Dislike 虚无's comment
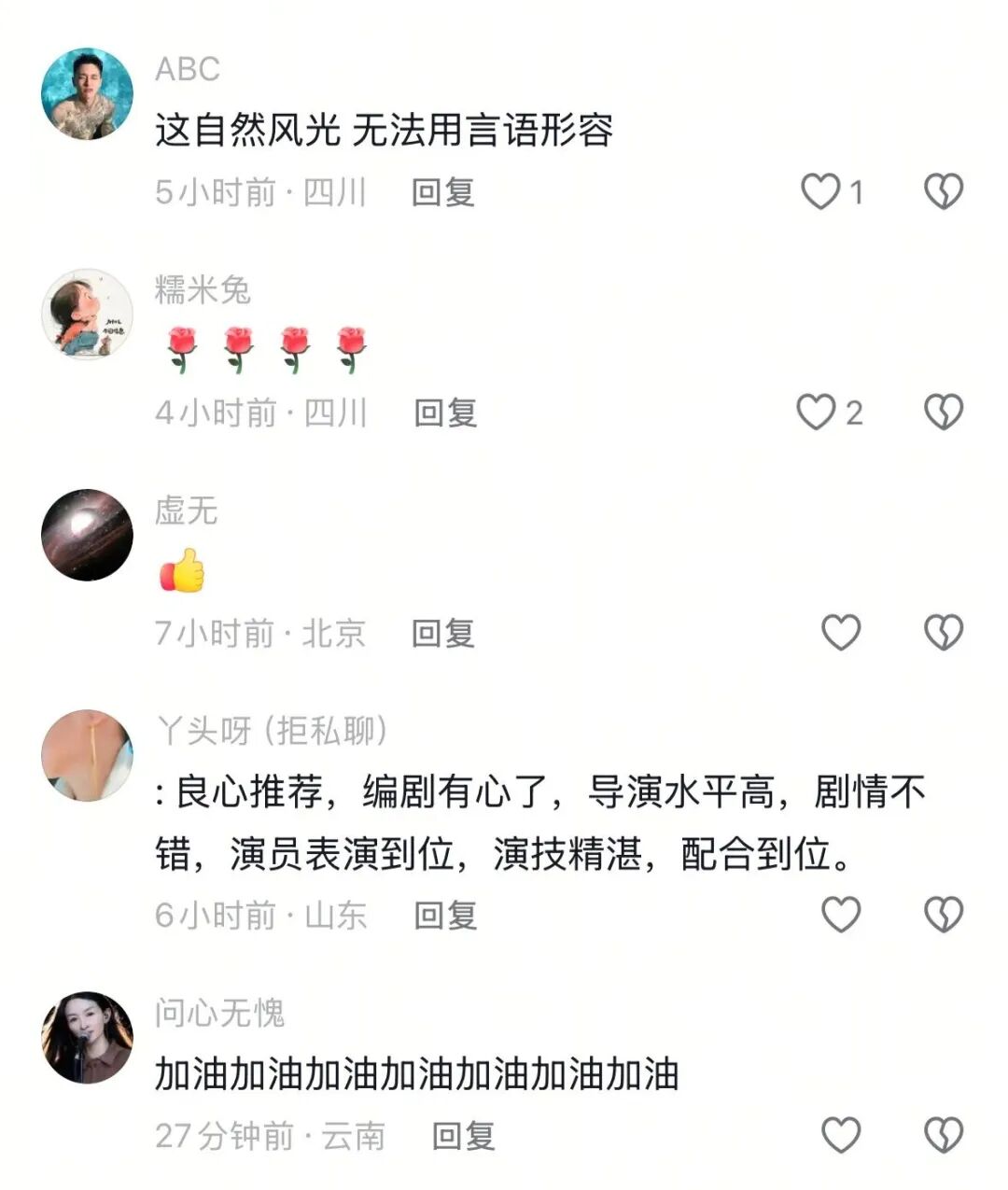Viewport: 1008px width, 1190px height. click(943, 633)
